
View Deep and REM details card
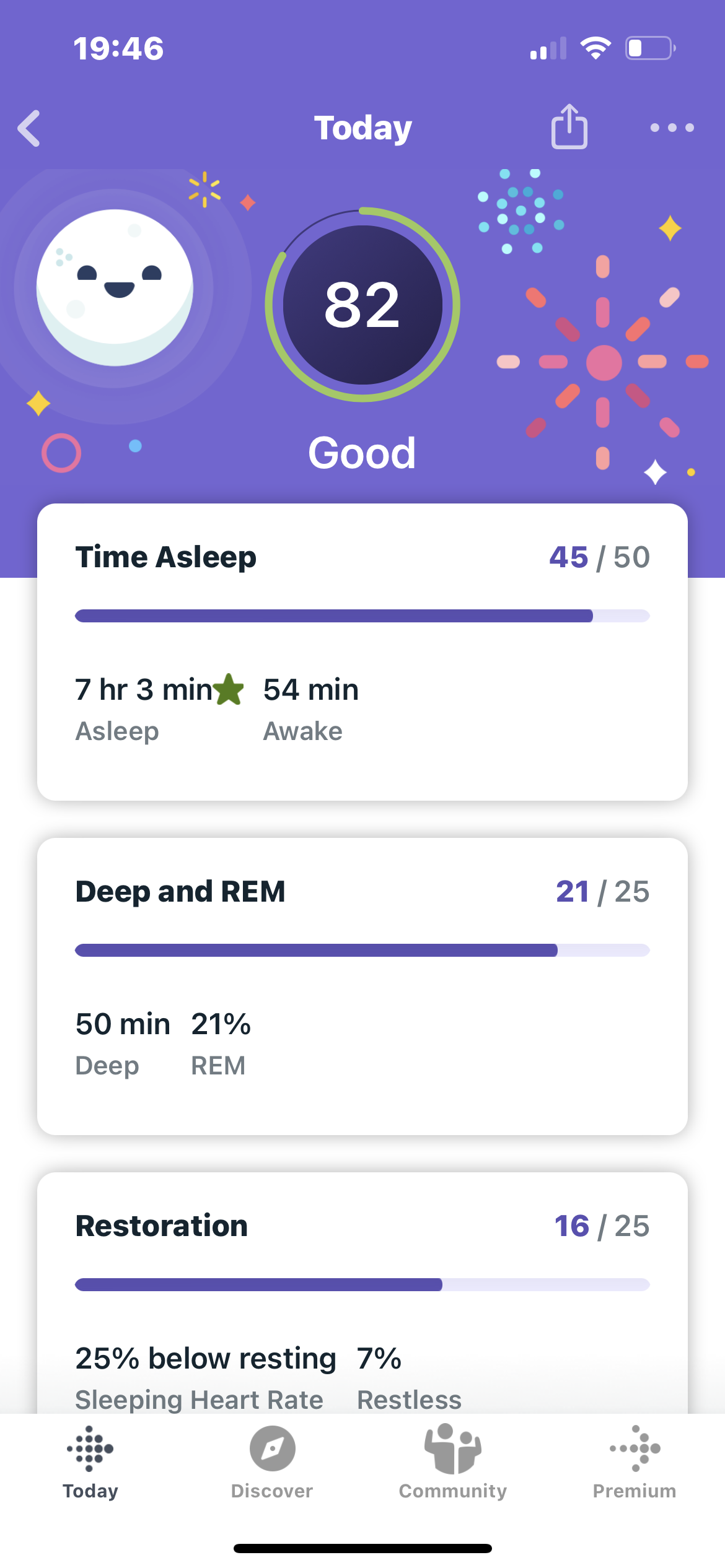coord(362,986)
